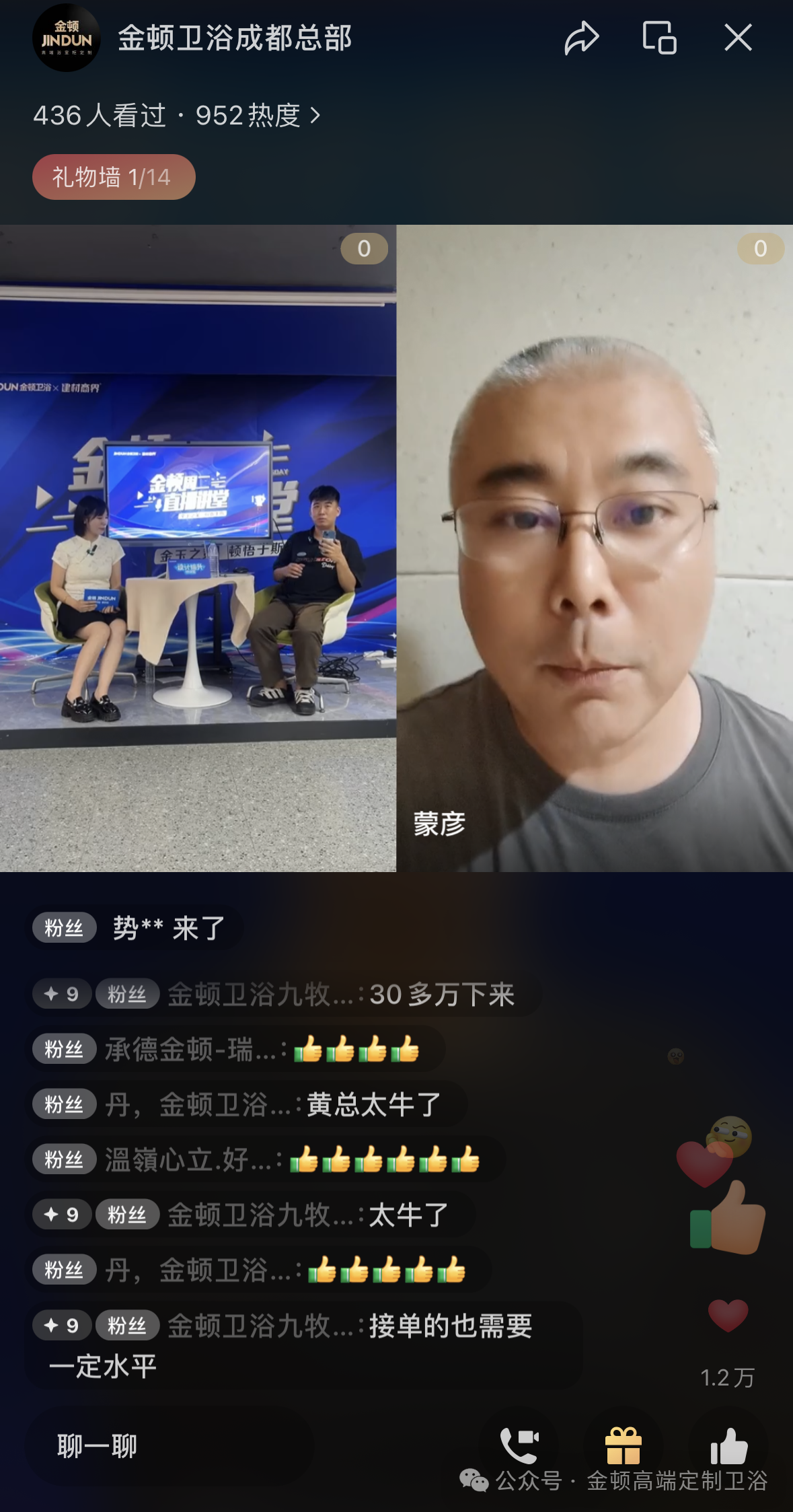Image resolution: width=793 pixels, height=1512 pixels.
Task: Request a video call link-up
Action: click(x=519, y=1444)
